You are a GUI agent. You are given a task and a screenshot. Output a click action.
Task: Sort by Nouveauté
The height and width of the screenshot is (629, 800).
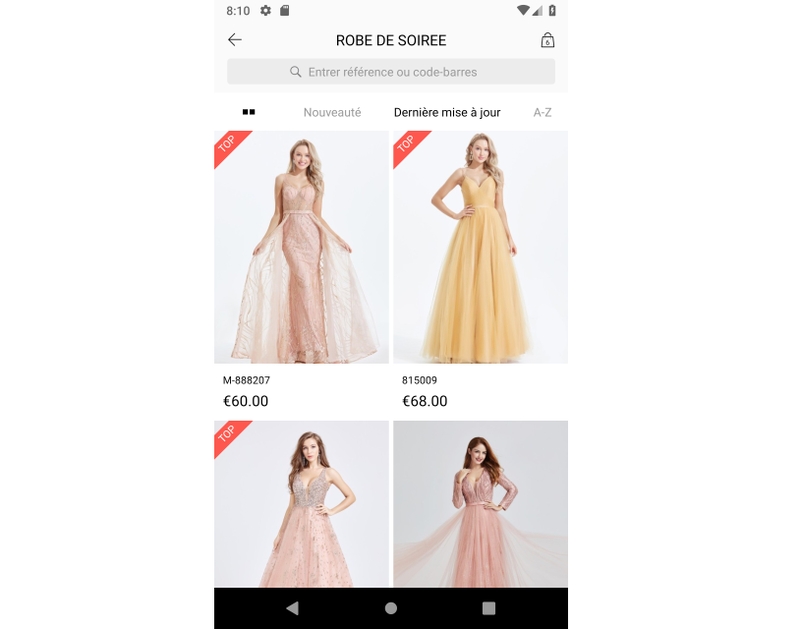pos(332,113)
